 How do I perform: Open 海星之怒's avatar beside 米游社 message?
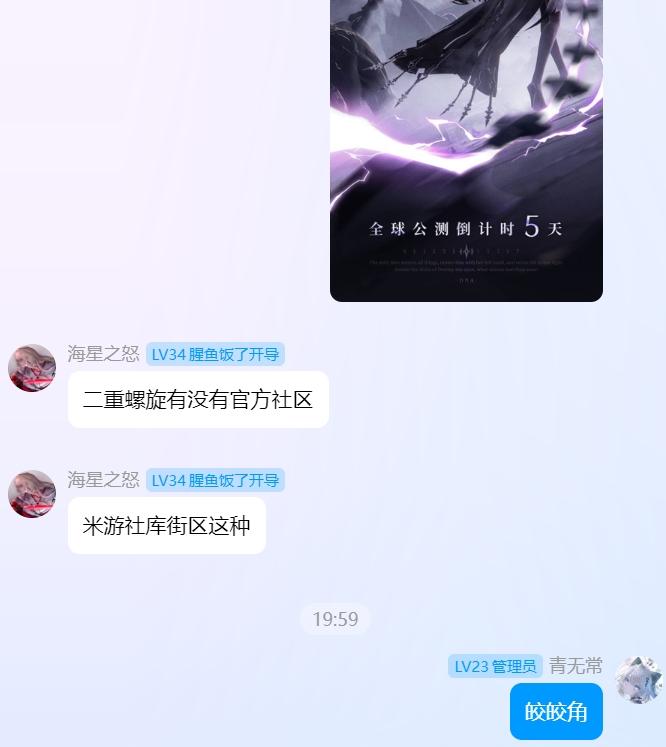pos(32,494)
